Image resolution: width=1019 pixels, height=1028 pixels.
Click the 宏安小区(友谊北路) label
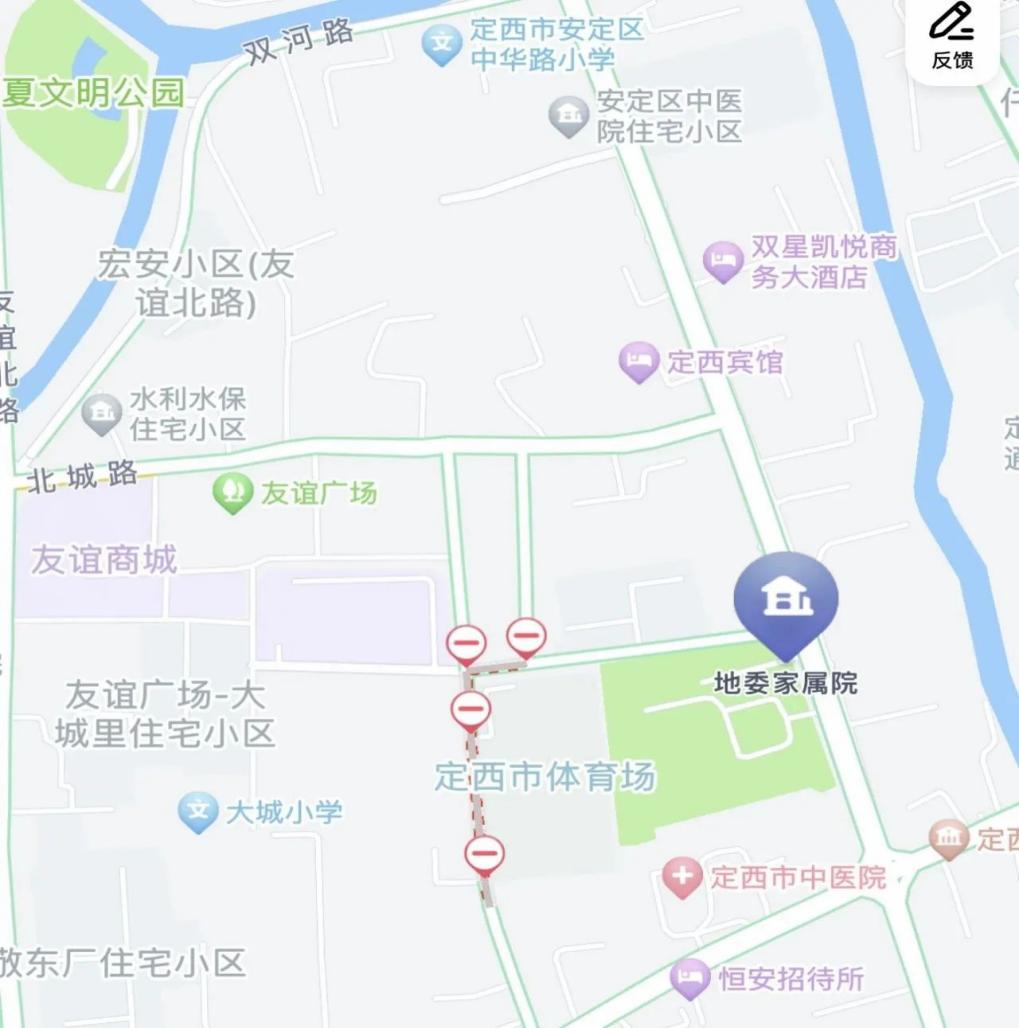point(193,280)
